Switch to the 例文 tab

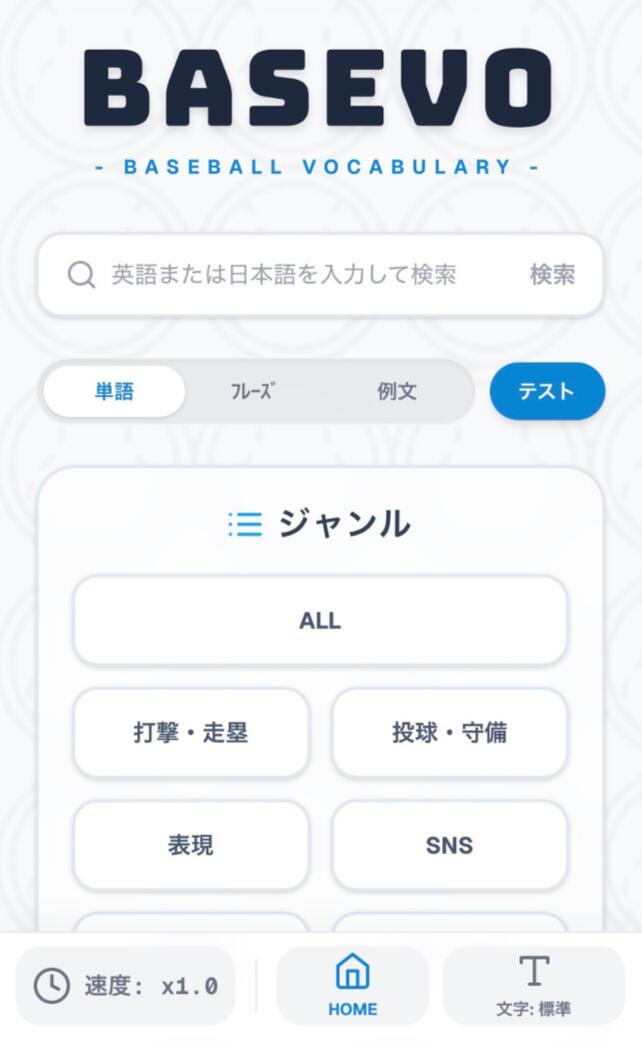[x=397, y=391]
